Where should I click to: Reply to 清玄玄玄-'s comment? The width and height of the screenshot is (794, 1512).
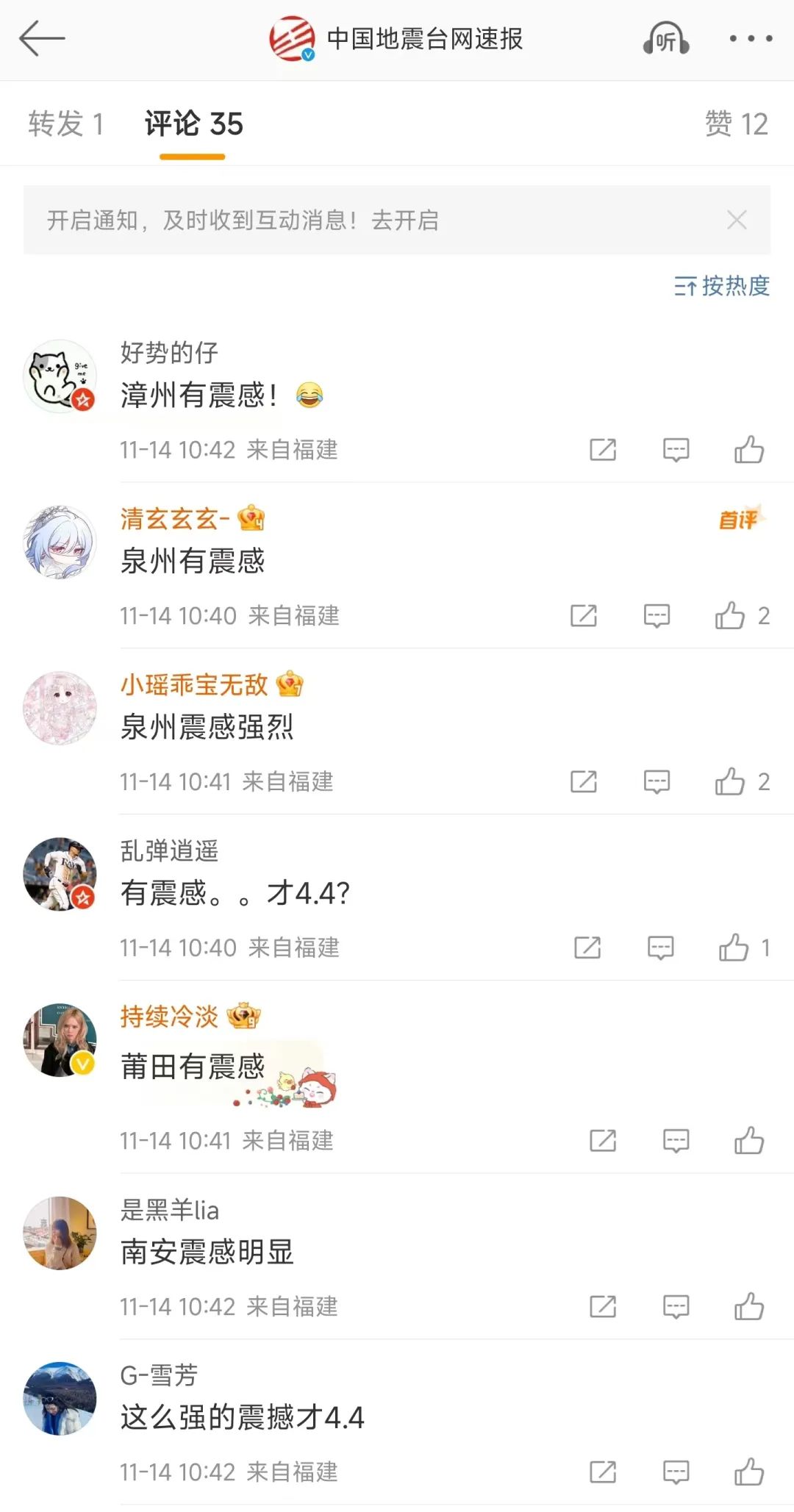click(x=657, y=615)
